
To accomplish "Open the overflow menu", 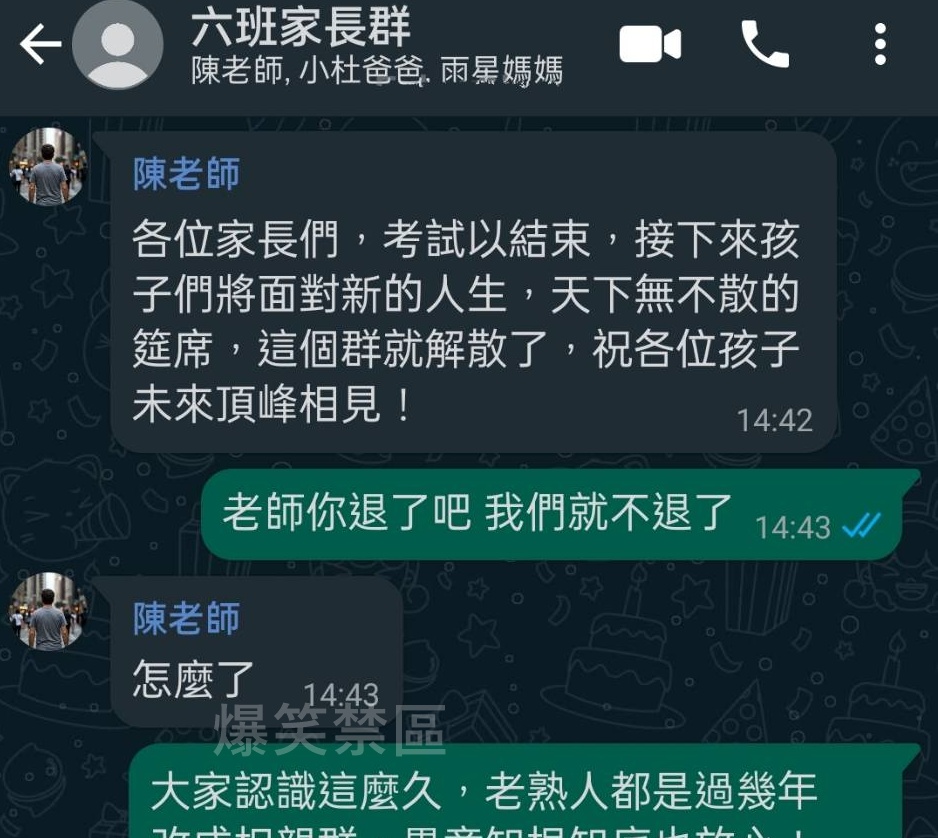I will (x=880, y=46).
